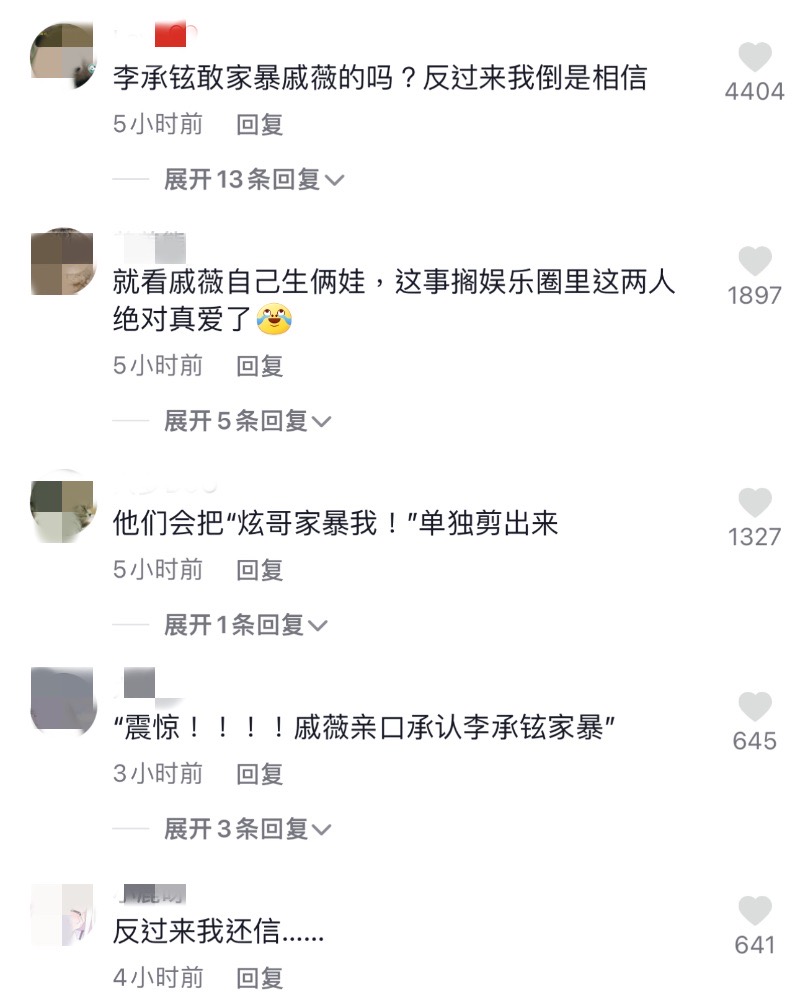Like the comment with 1327 likes
Image resolution: width=800 pixels, height=1008 pixels.
click(754, 503)
